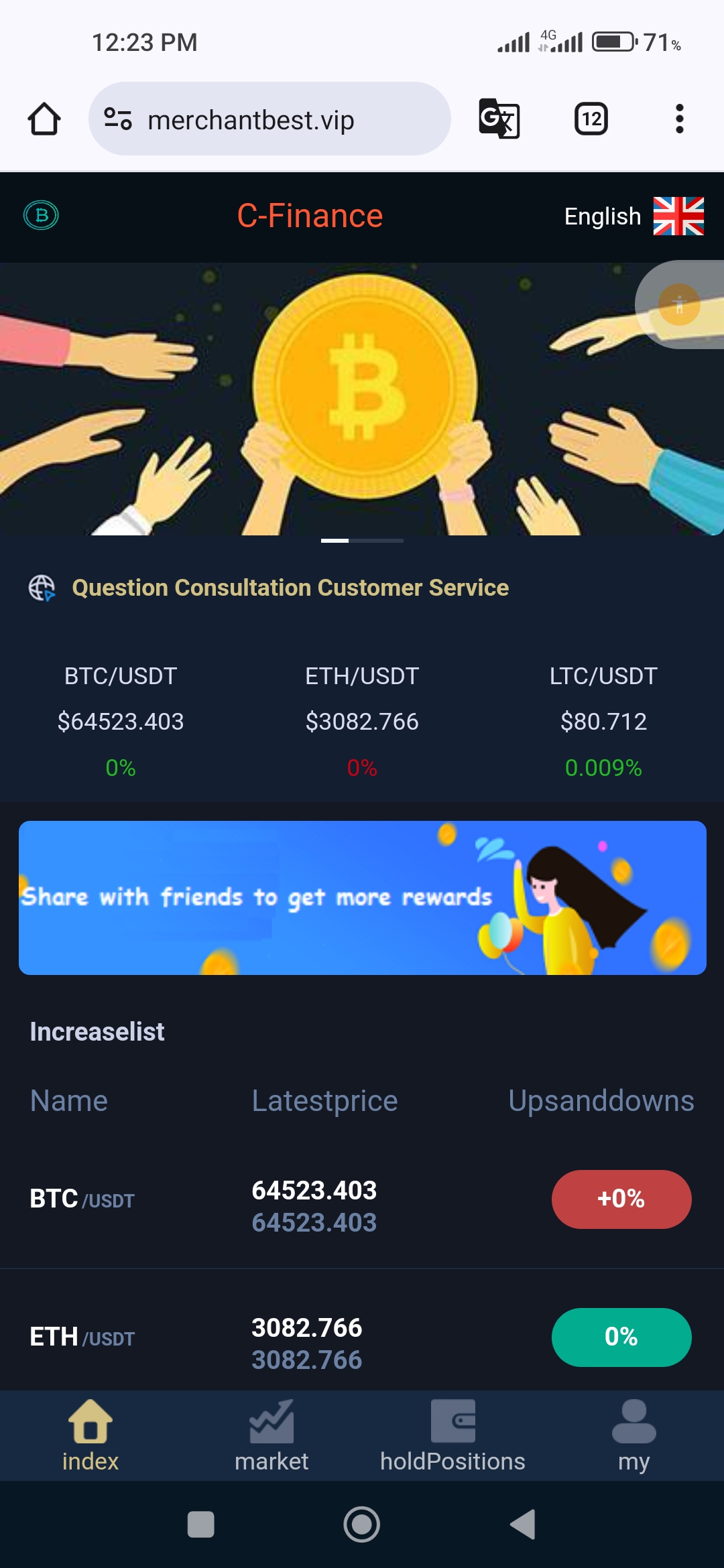Open Share with friends rewards banner

(x=362, y=898)
